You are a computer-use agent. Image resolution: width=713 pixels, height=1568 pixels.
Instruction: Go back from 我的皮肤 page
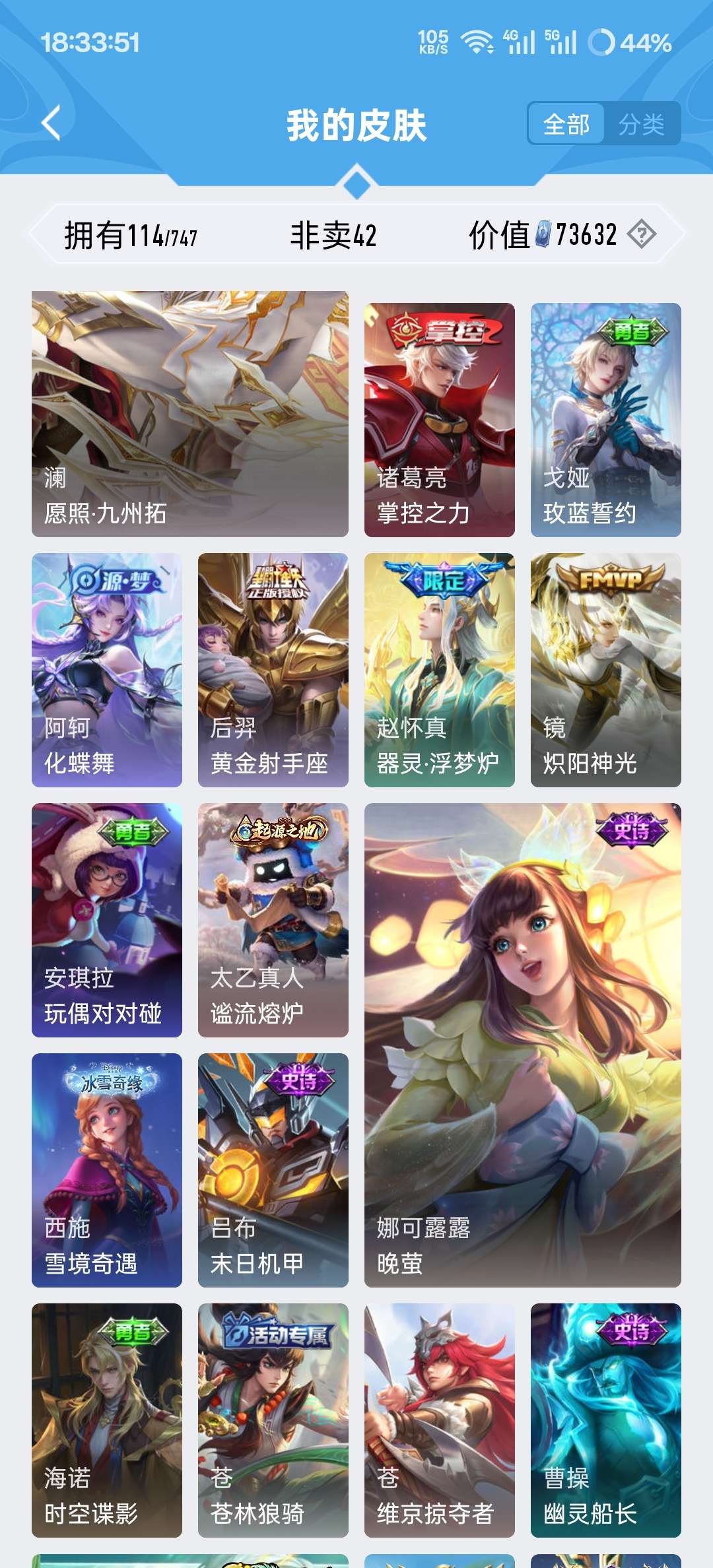[x=51, y=123]
